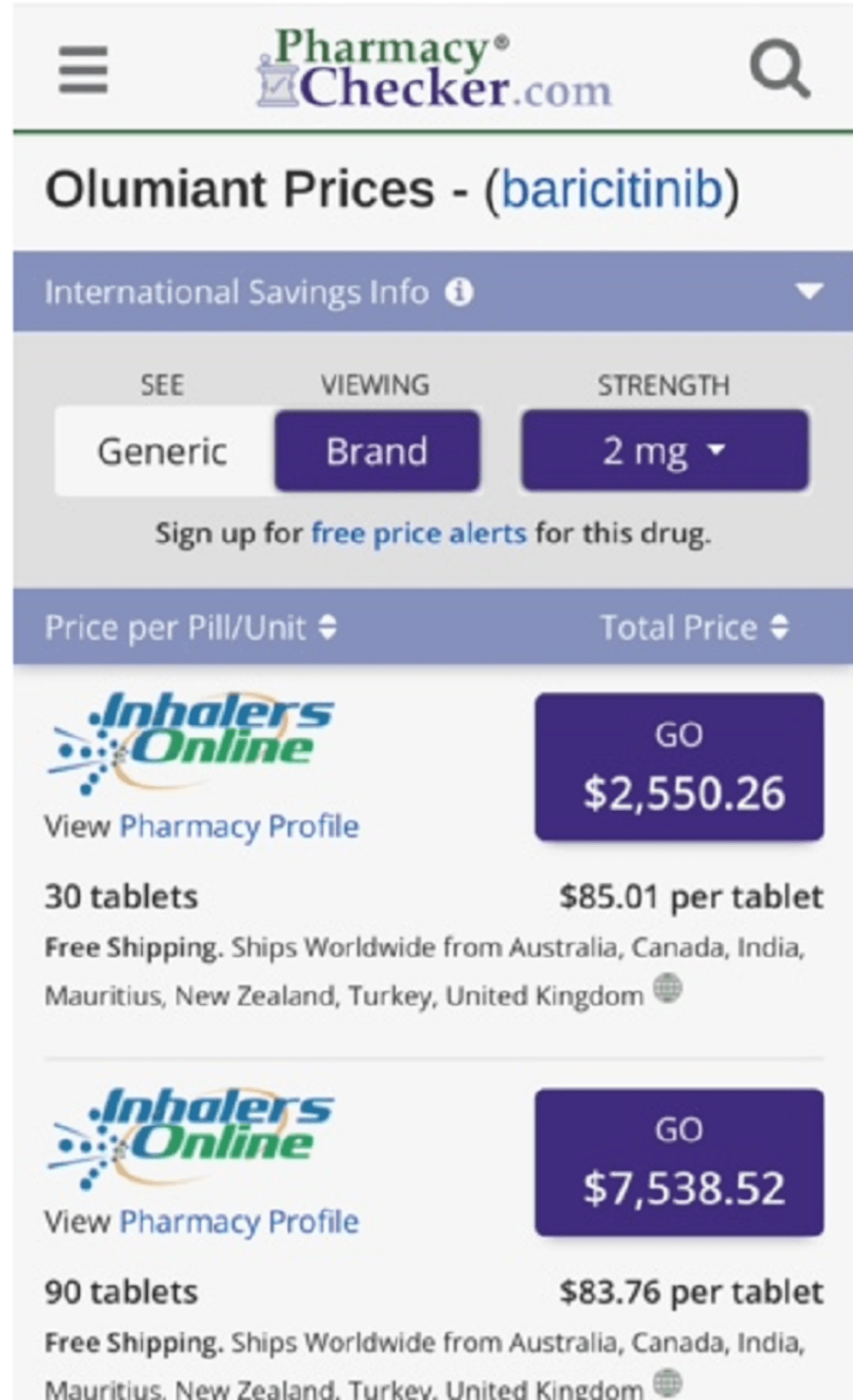
Task: Go to the $2,550.26 offer
Action: pos(679,767)
